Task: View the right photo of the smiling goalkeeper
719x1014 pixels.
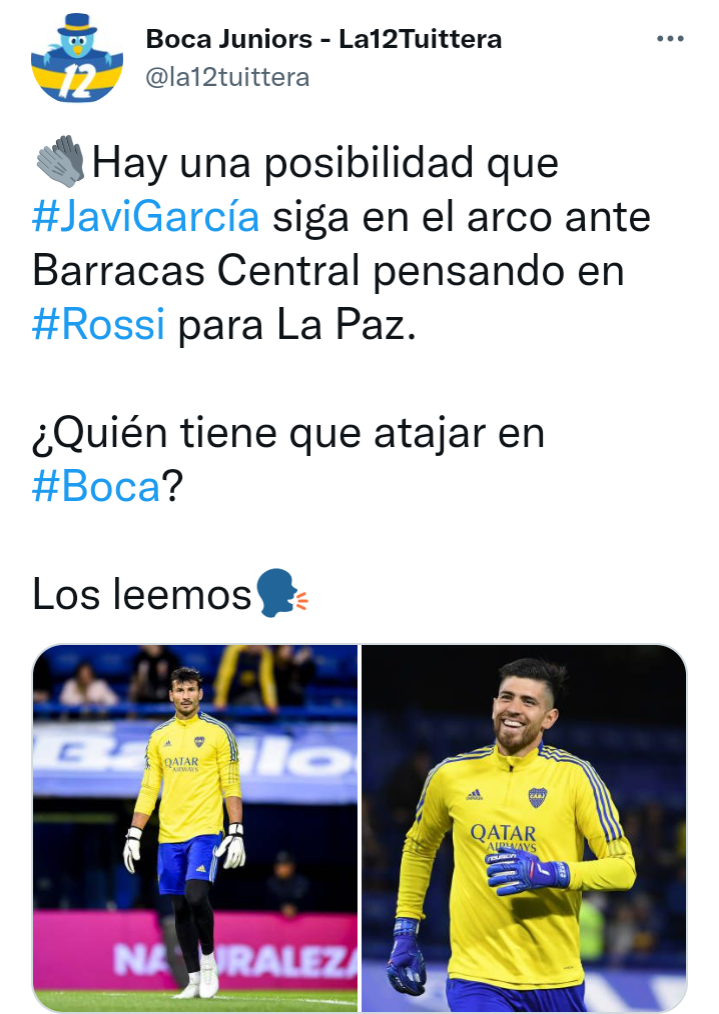Action: [524, 828]
